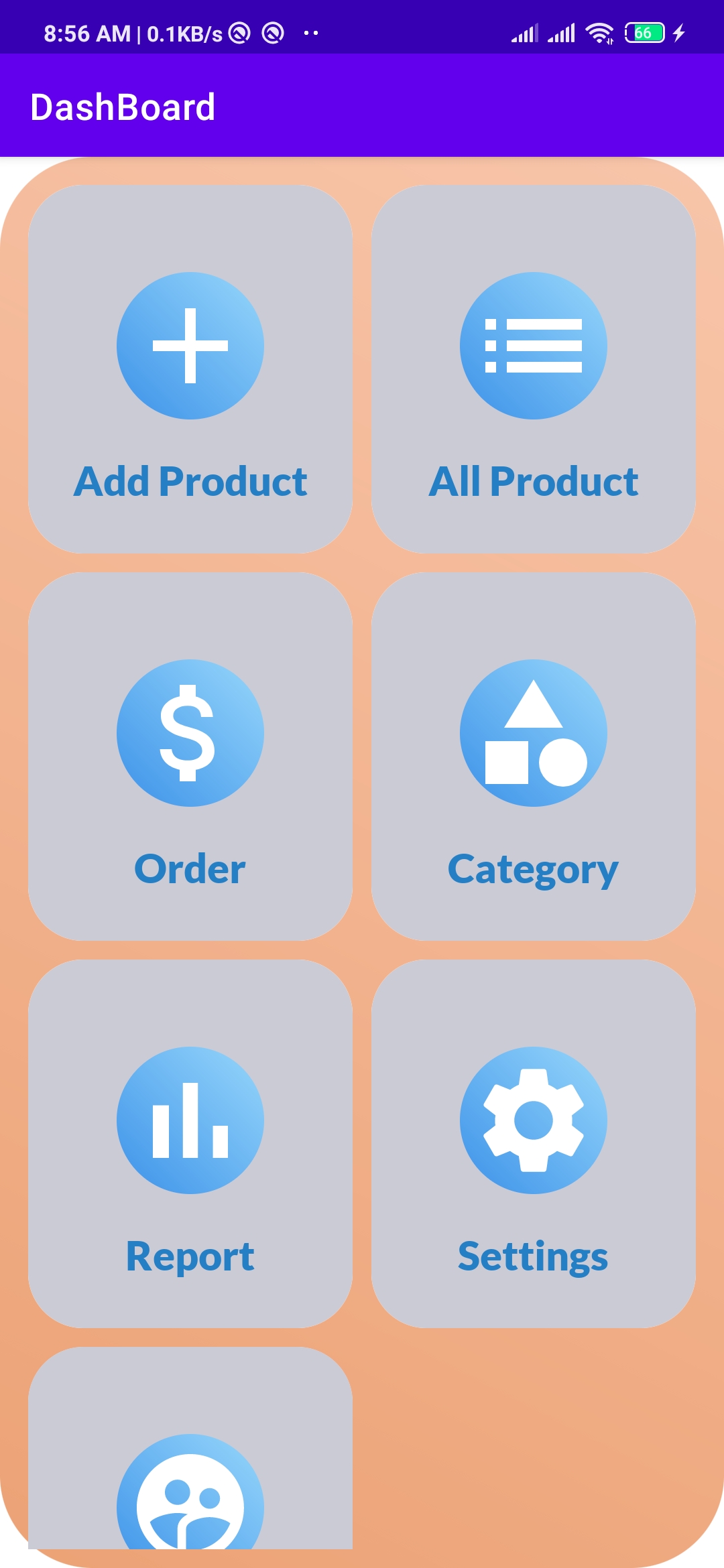The width and height of the screenshot is (724, 1568).
Task: Open the Report card
Action: pos(190,1146)
